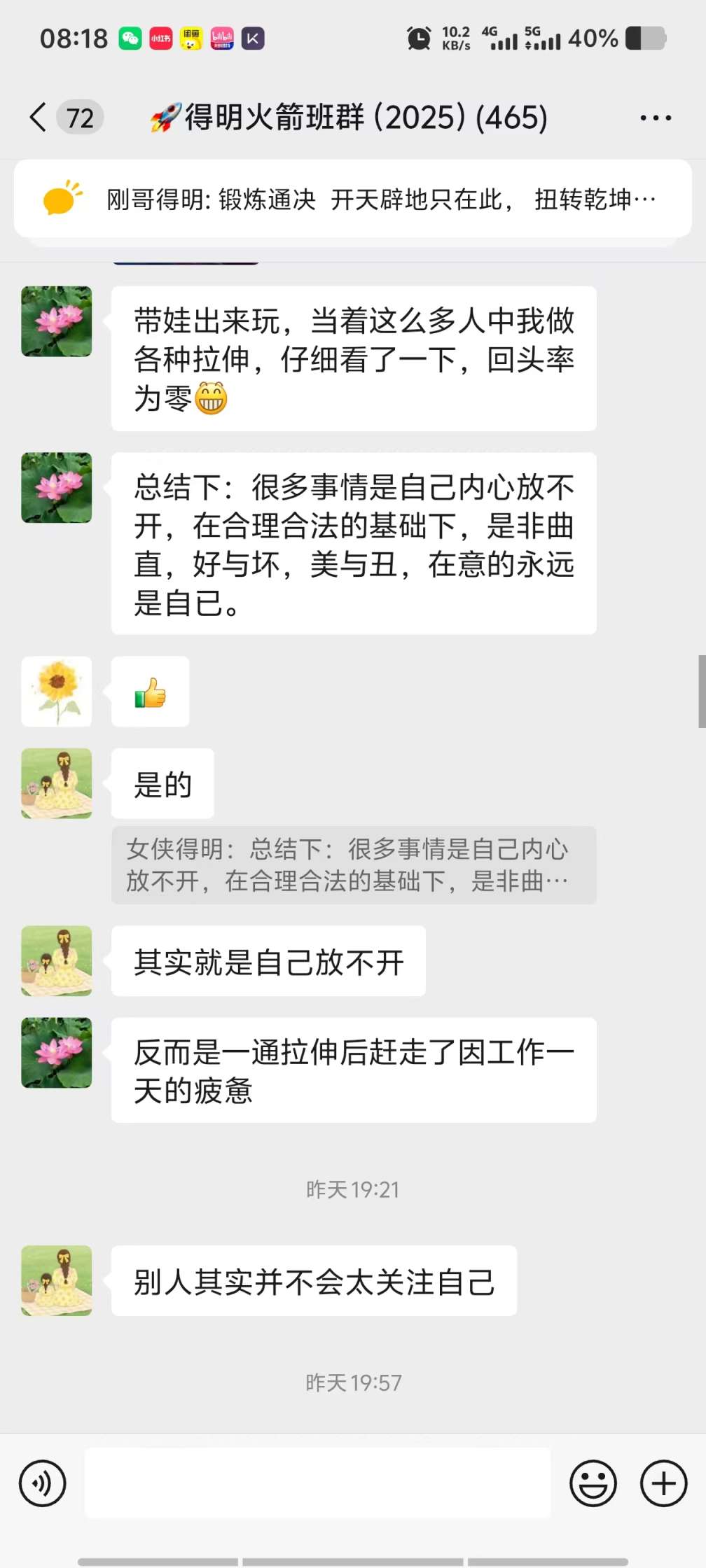Open the quoted message from 女侠得明
Image resolution: width=706 pixels, height=1568 pixels.
coord(354,865)
